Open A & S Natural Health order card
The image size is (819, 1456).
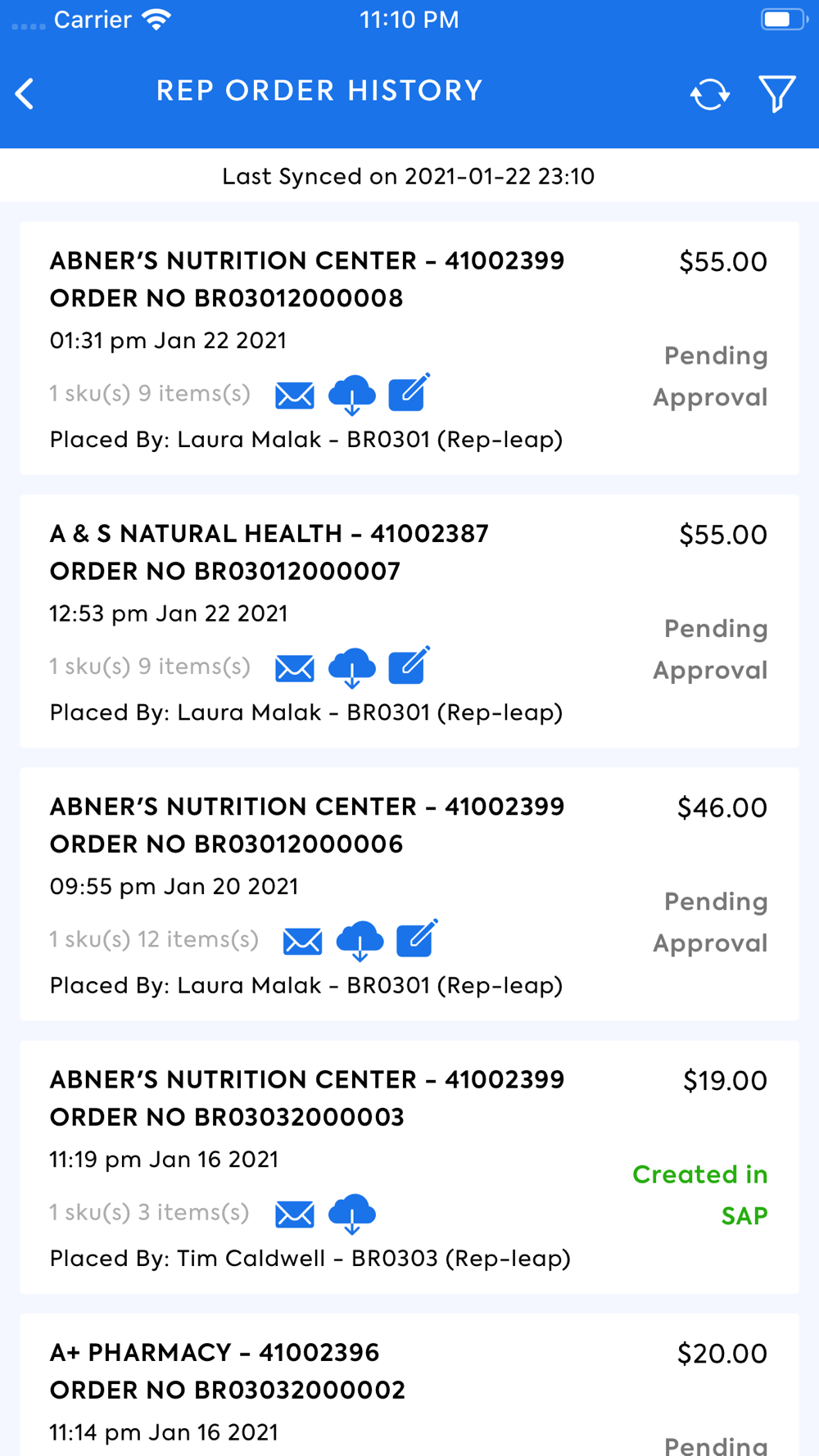pos(409,621)
